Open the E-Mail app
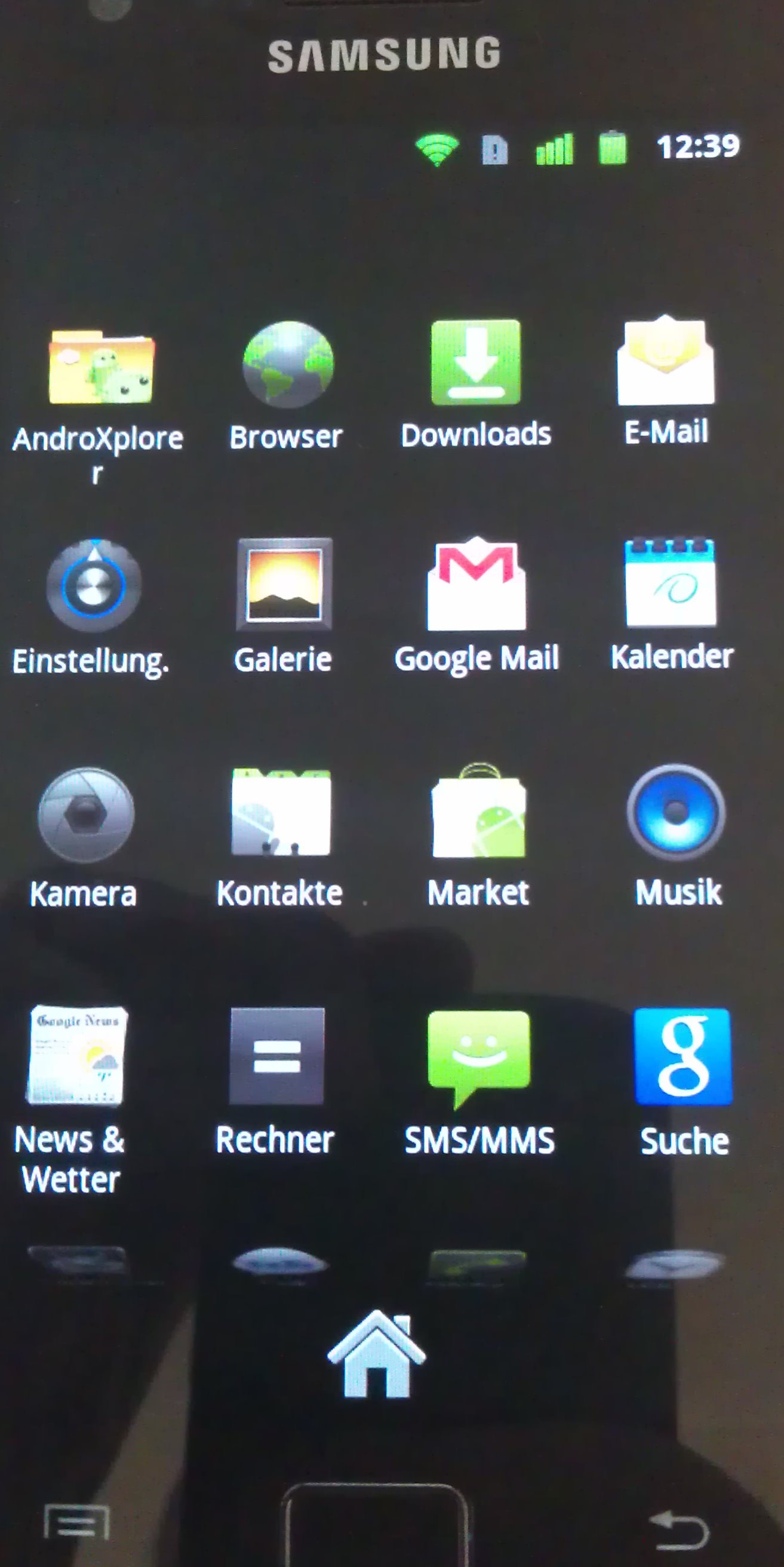This screenshot has height=1567, width=784. (x=665, y=362)
